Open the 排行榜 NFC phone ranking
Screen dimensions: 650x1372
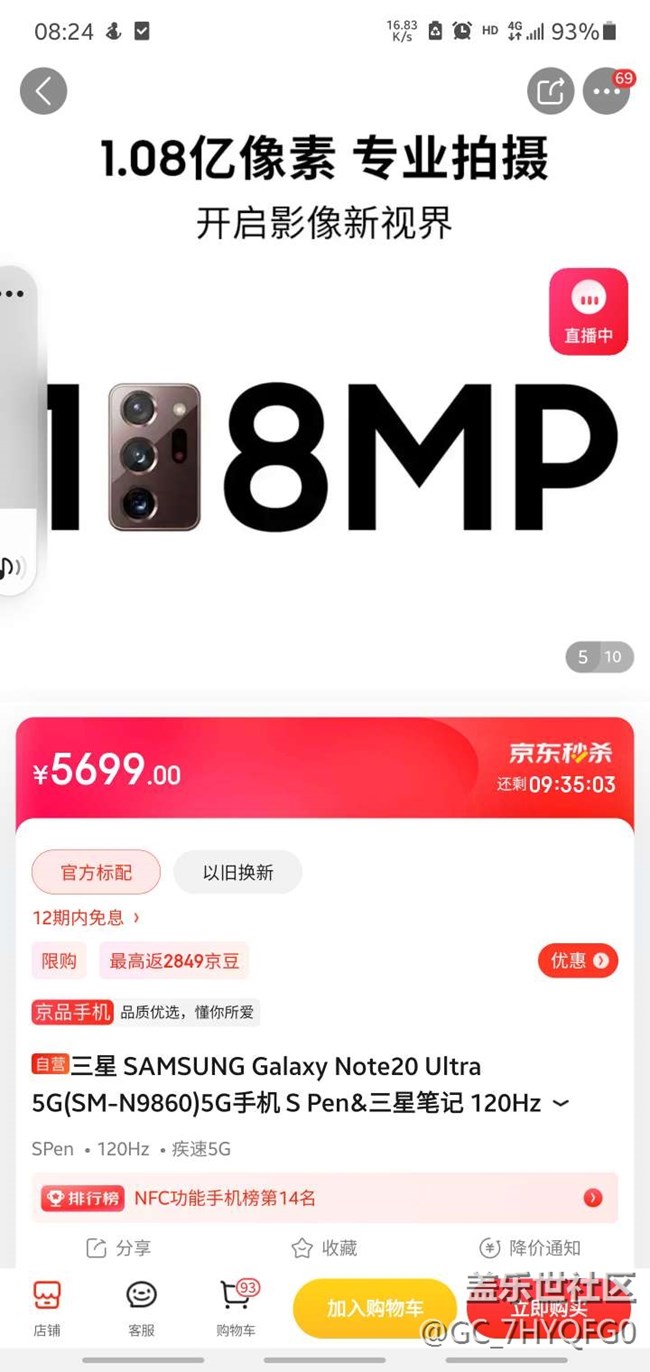324,1197
